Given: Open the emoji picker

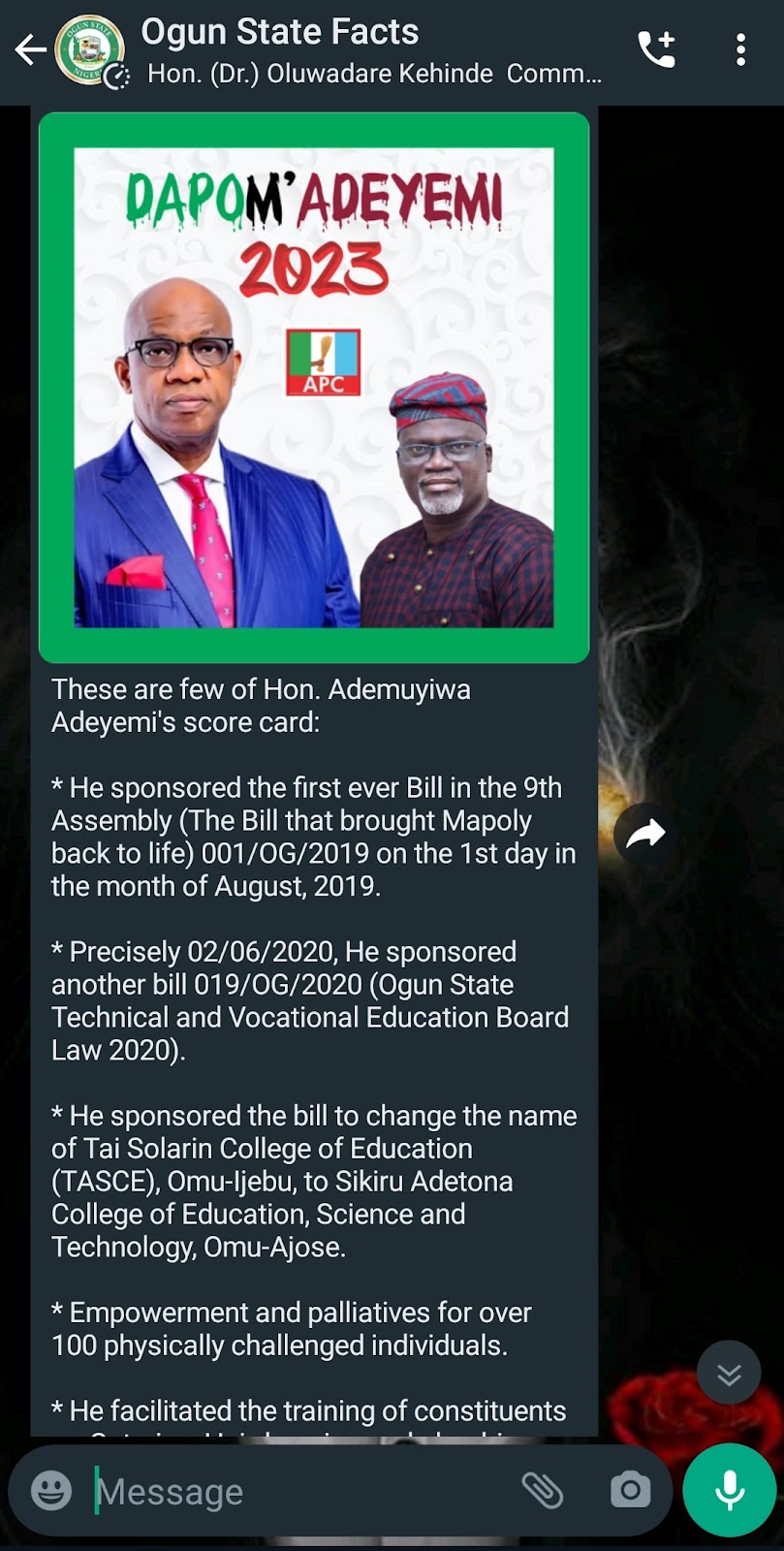Looking at the screenshot, I should coord(51,1490).
